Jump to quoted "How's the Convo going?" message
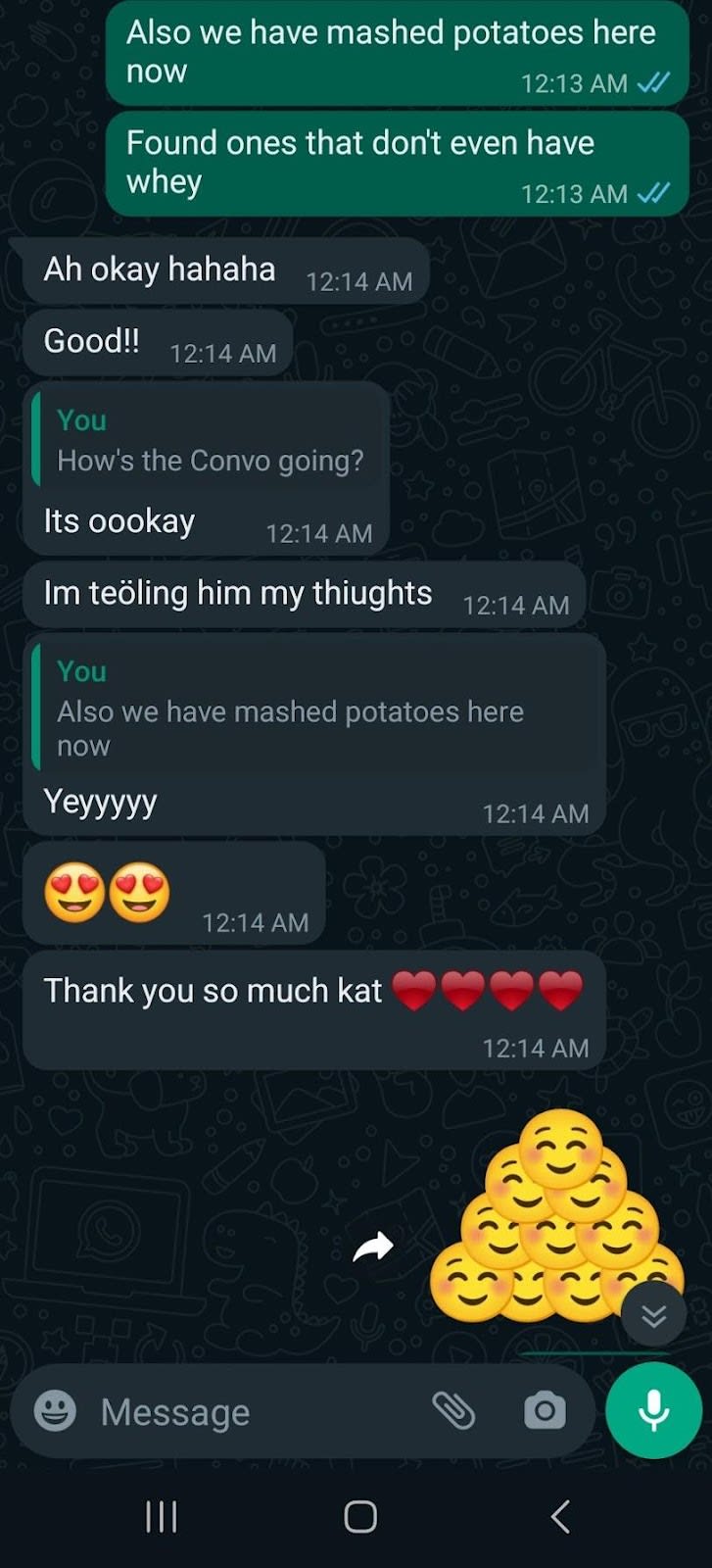 click(210, 442)
